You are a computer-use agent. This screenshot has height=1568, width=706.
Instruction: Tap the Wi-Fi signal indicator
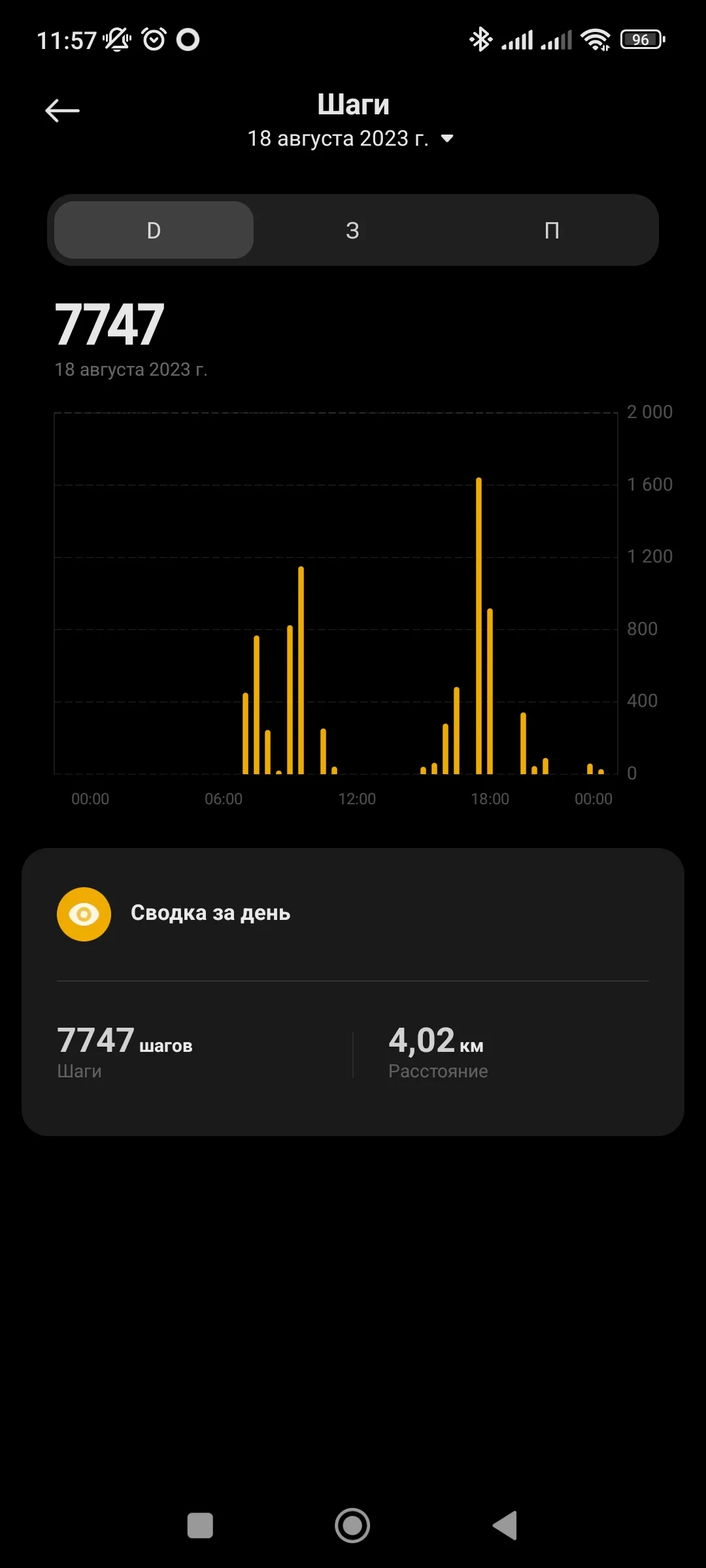pyautogui.click(x=594, y=39)
